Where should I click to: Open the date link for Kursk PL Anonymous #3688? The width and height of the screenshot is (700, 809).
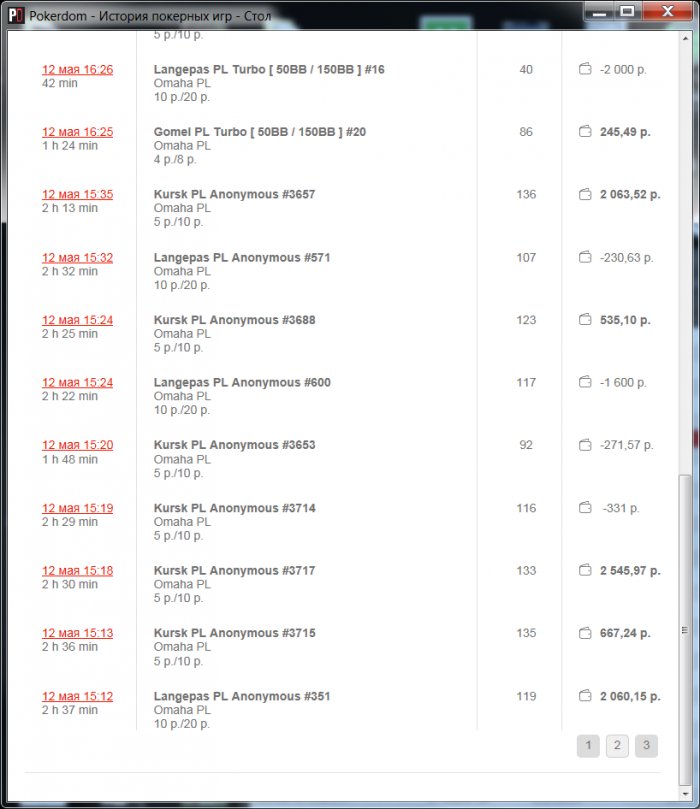77,321
